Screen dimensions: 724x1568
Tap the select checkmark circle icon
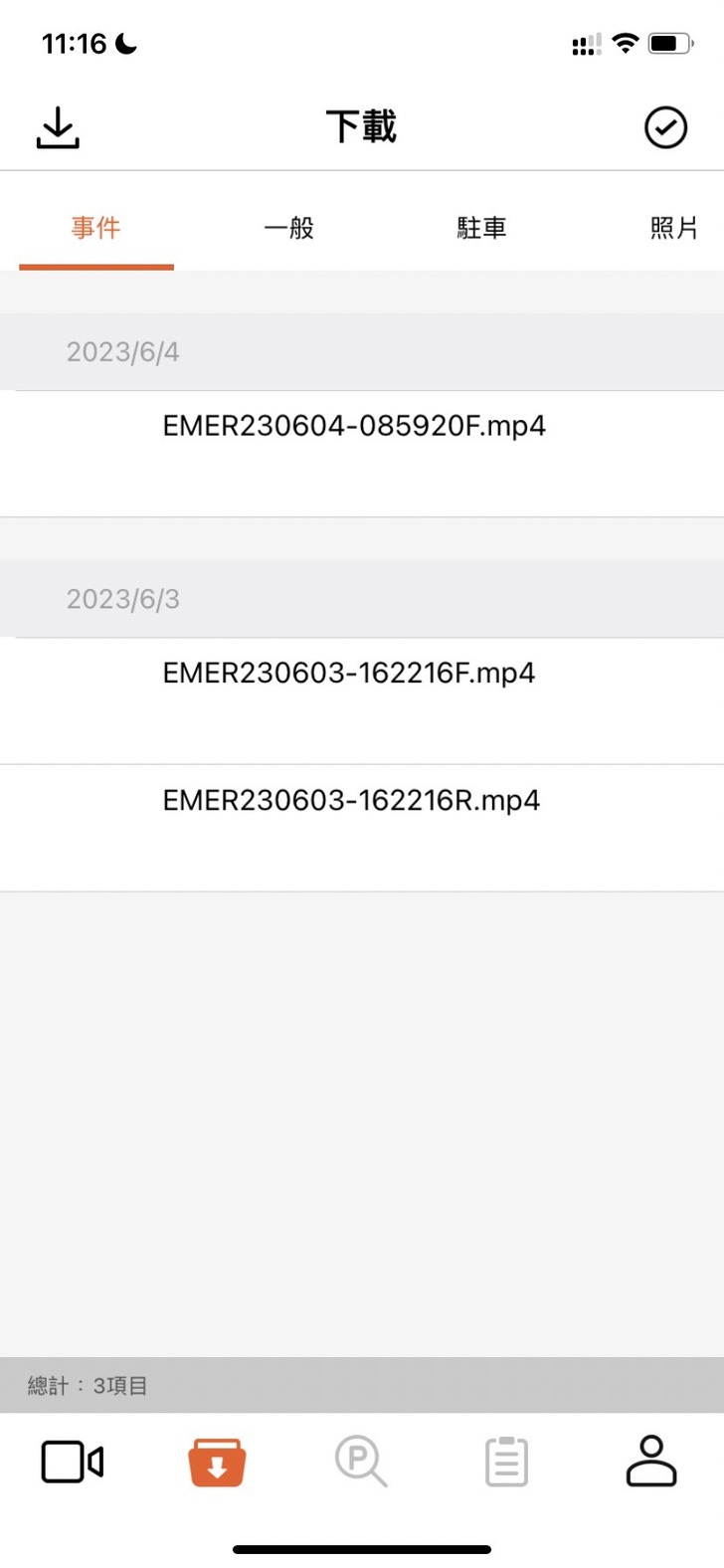[x=665, y=128]
